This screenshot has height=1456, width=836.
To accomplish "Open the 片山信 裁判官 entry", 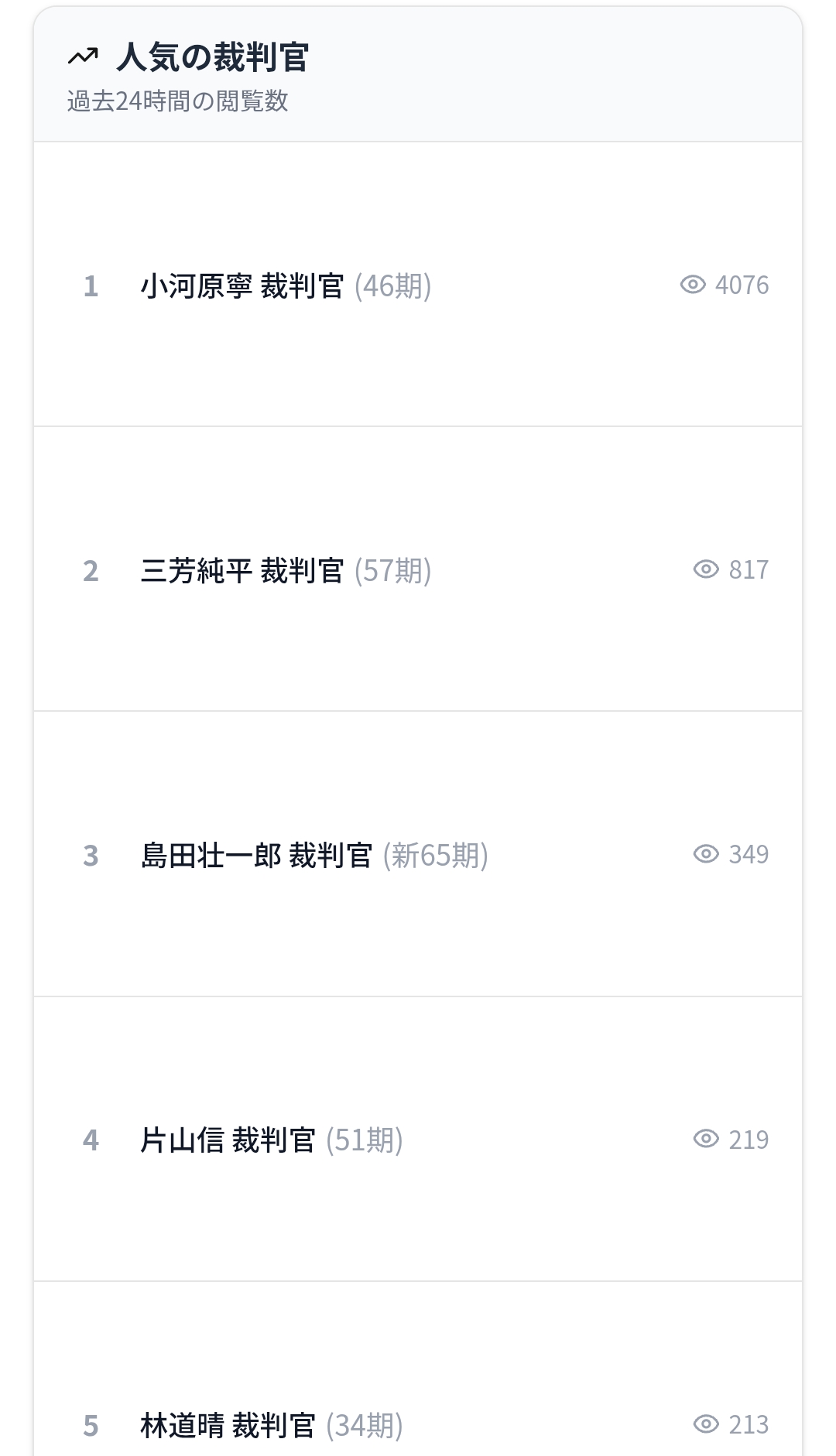I will click(x=271, y=1140).
